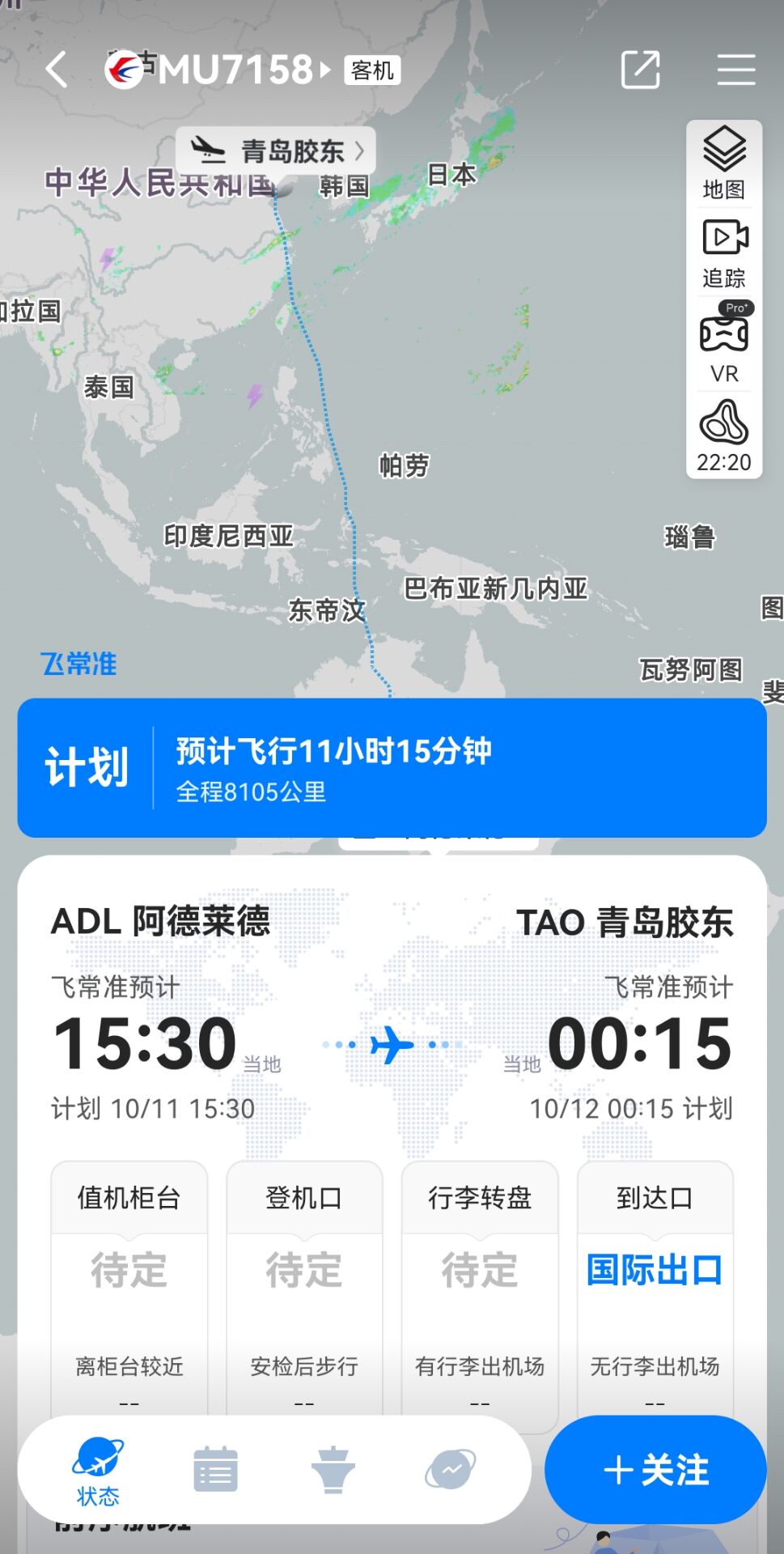Open the hamburger menu
This screenshot has height=1554, width=784.
pyautogui.click(x=735, y=70)
